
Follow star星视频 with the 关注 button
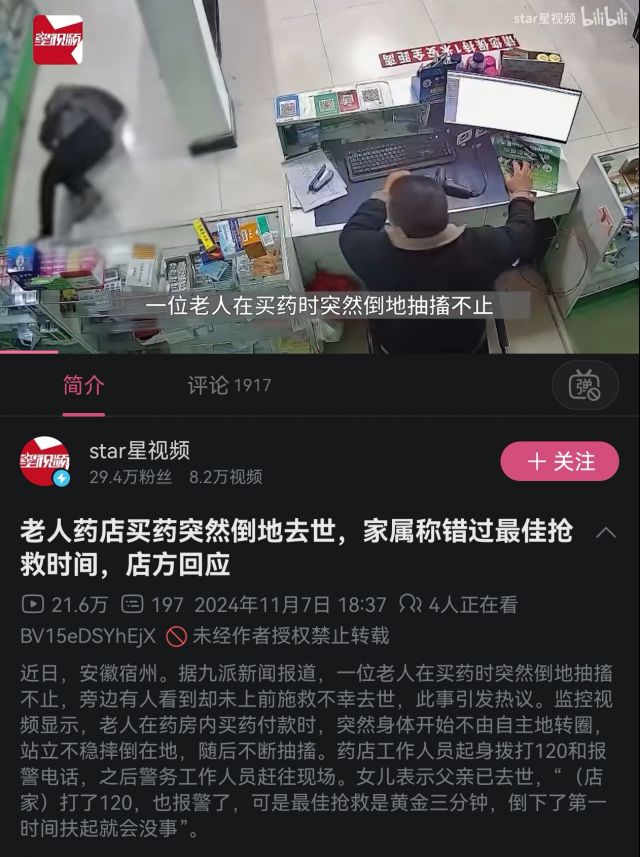[x=560, y=461]
